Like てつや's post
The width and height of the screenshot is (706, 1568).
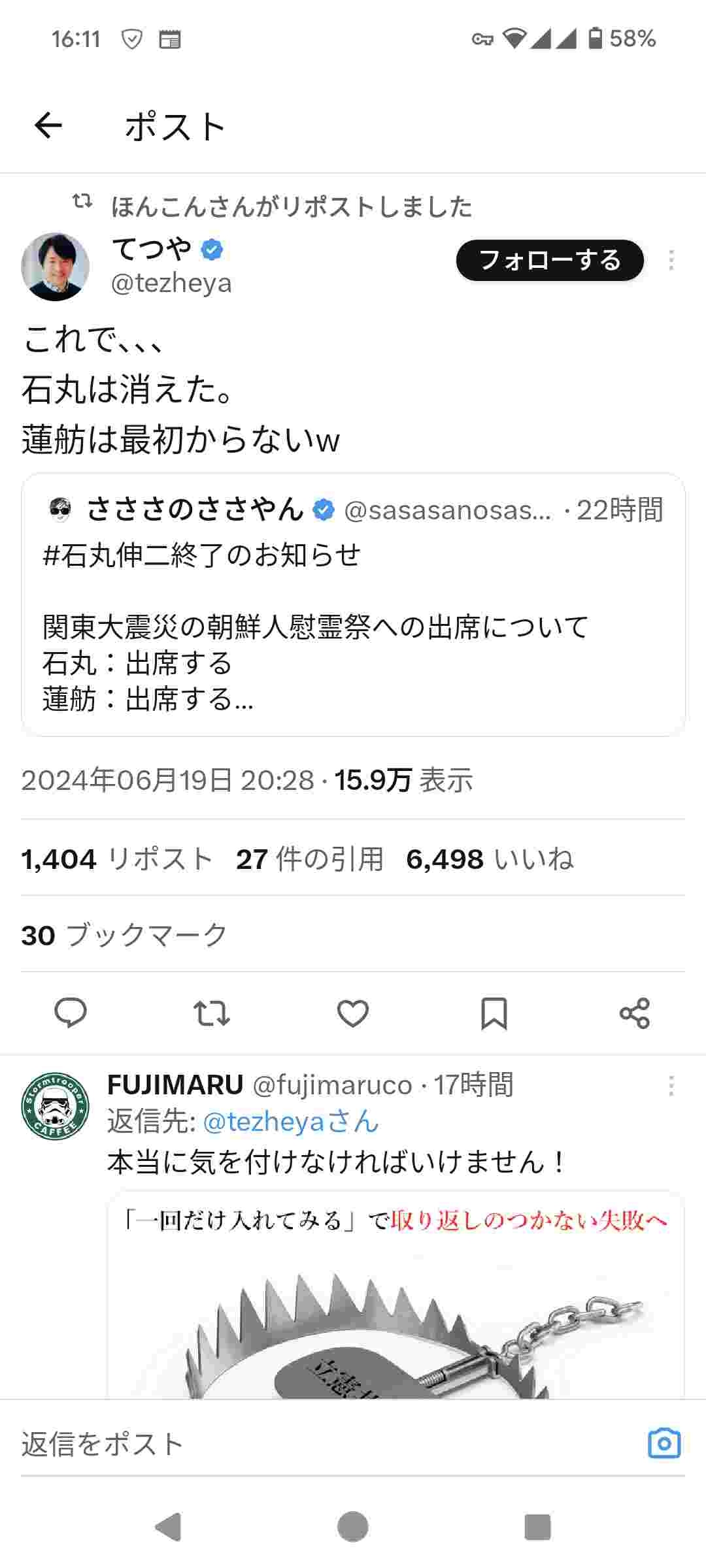click(353, 1013)
